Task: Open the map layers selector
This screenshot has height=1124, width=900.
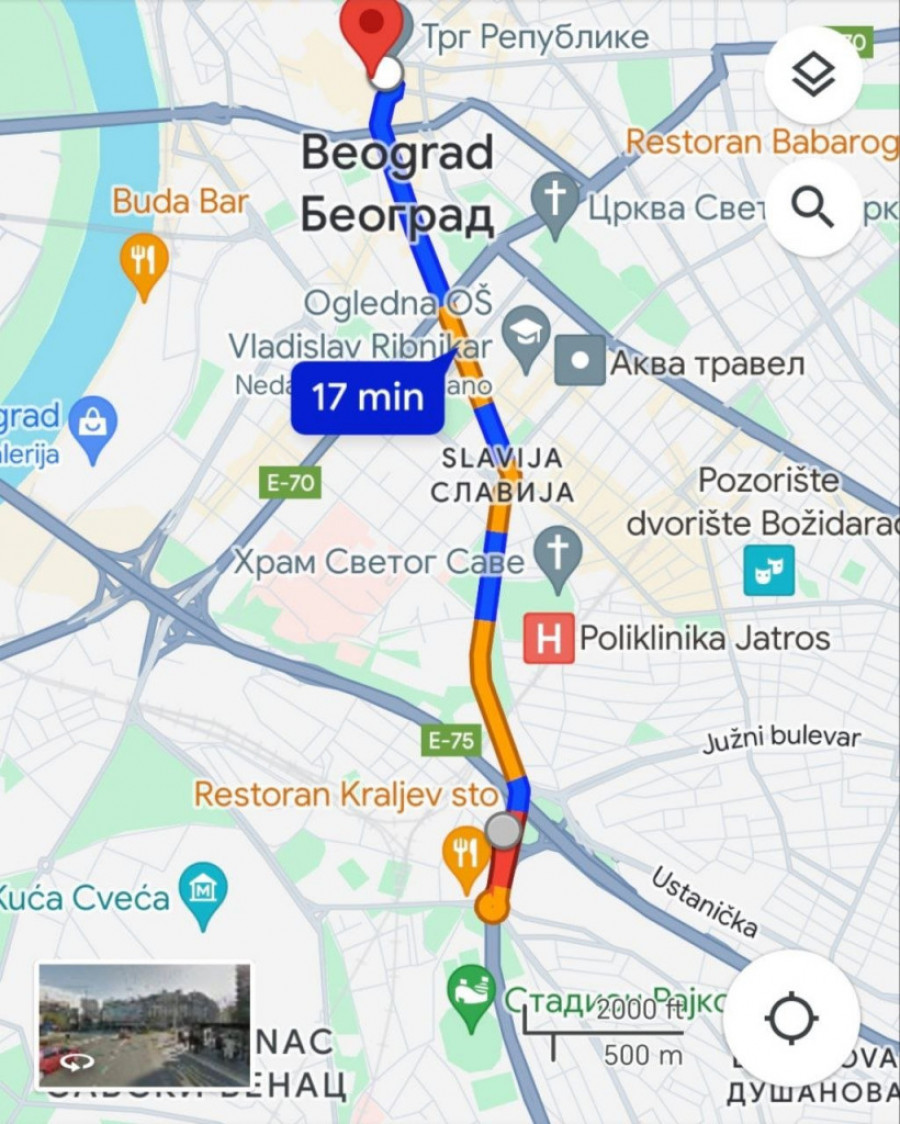Action: 812,75
